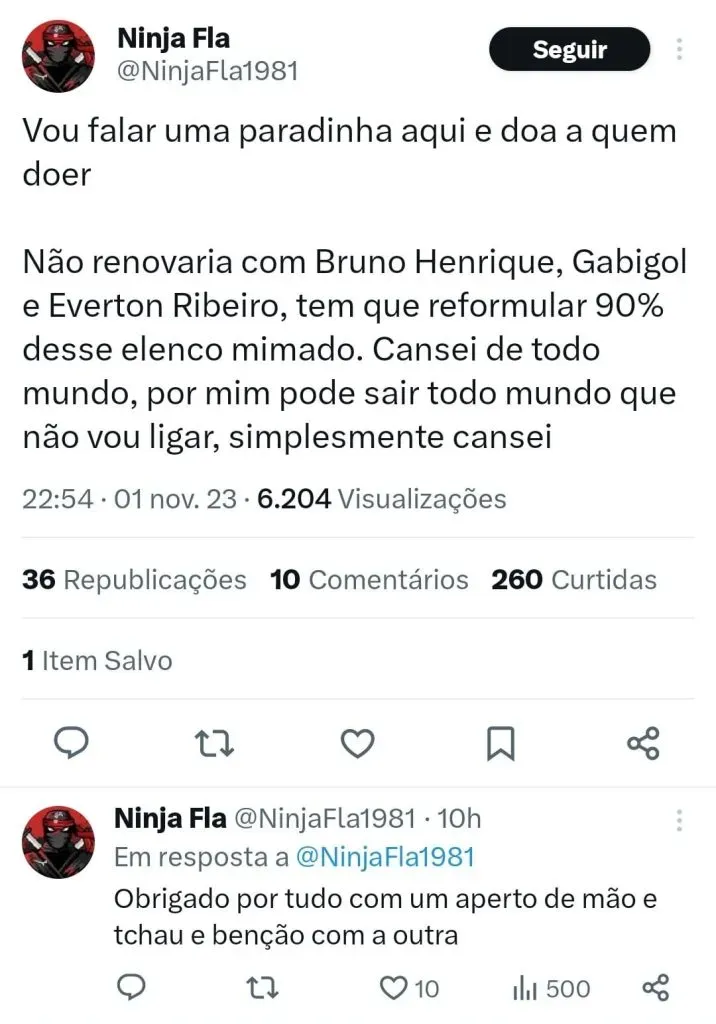Open the @NinjaFla1981 mention link in the reply

click(x=385, y=857)
